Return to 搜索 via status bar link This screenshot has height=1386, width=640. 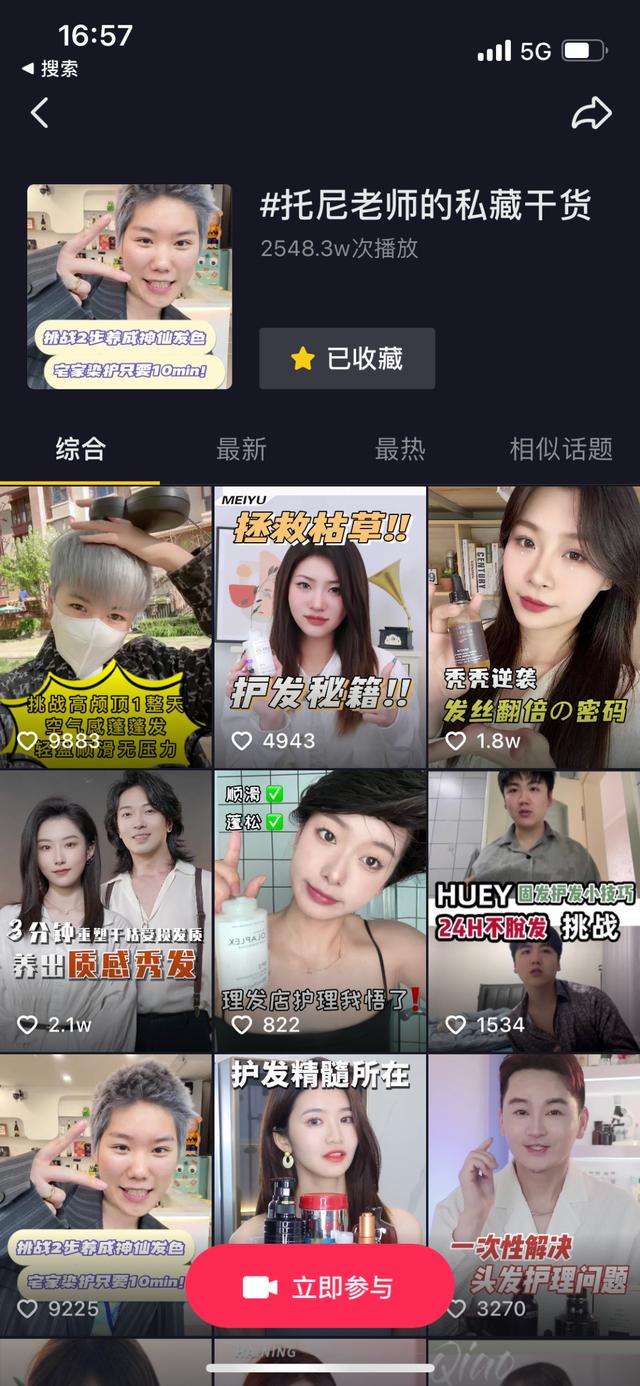click(x=50, y=69)
